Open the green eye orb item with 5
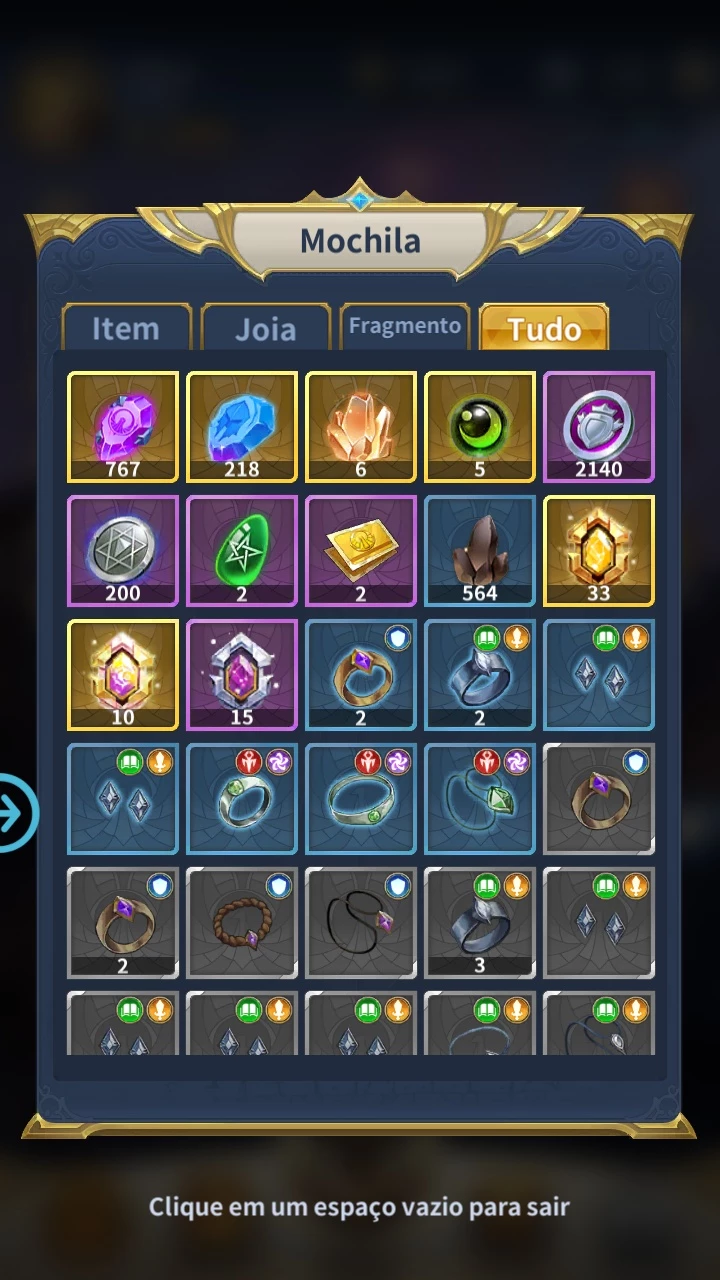Screen dimensions: 720x1280 point(480,427)
